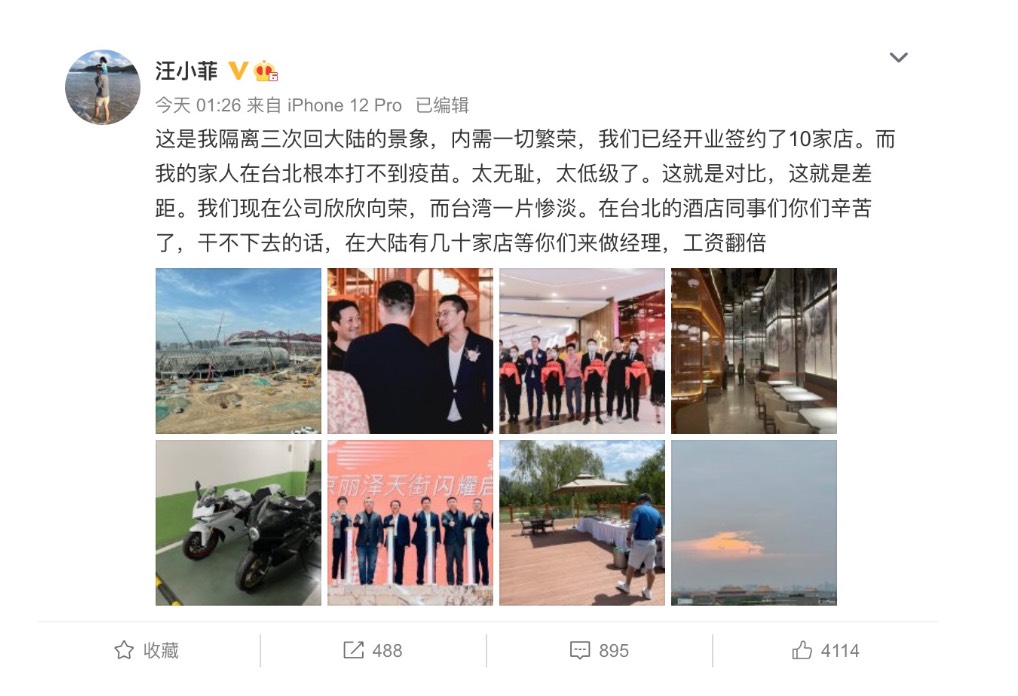Open the ribbon-cutting ceremony photo
1018x696 pixels.
(x=582, y=350)
